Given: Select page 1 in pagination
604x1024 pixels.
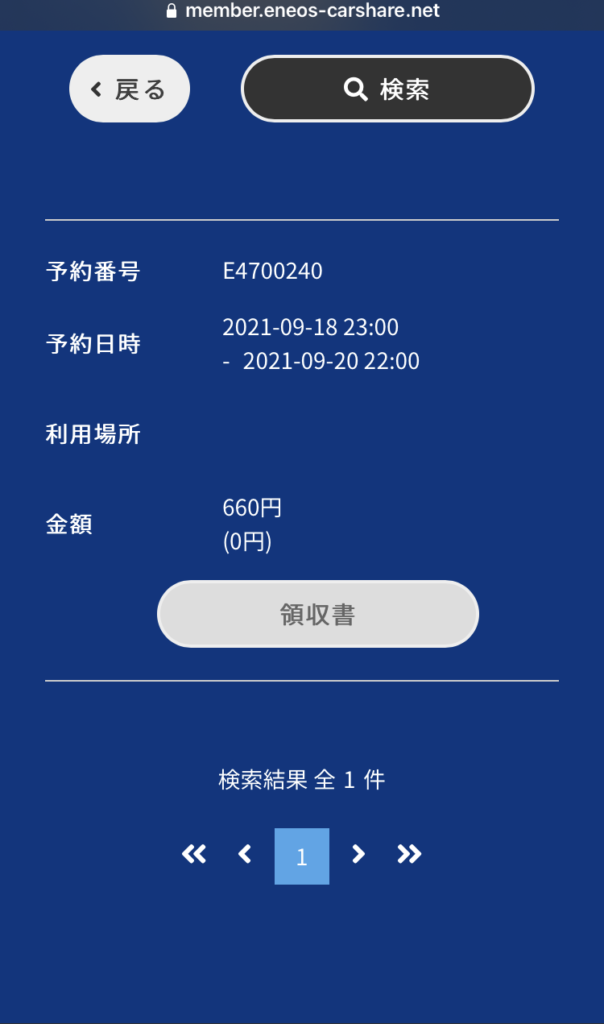Looking at the screenshot, I should tap(302, 856).
